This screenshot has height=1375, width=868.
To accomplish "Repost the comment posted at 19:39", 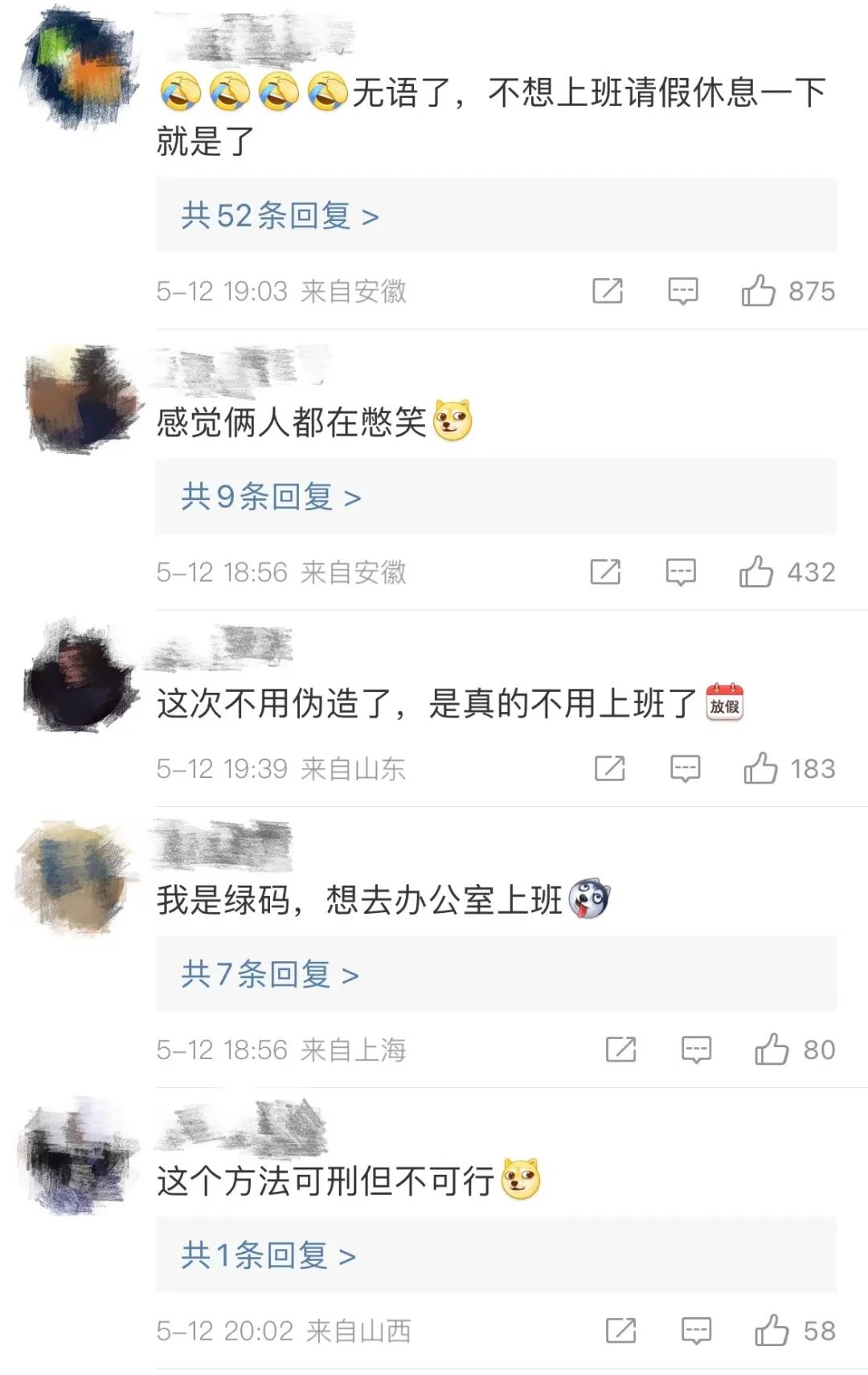I will (x=609, y=769).
